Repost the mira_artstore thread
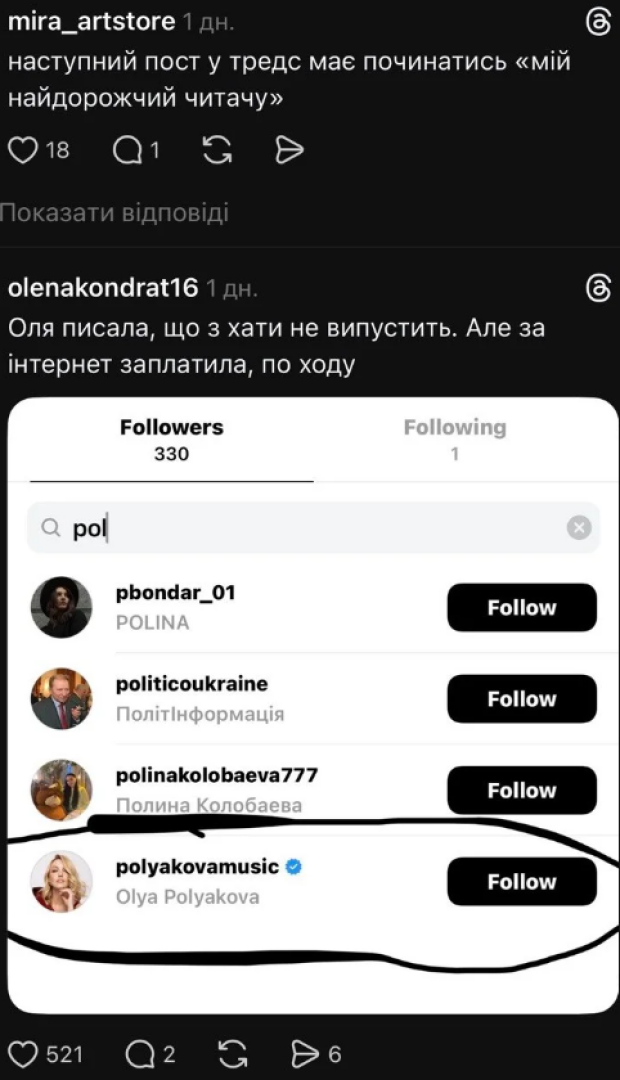This screenshot has width=620, height=1080. pyautogui.click(x=217, y=150)
